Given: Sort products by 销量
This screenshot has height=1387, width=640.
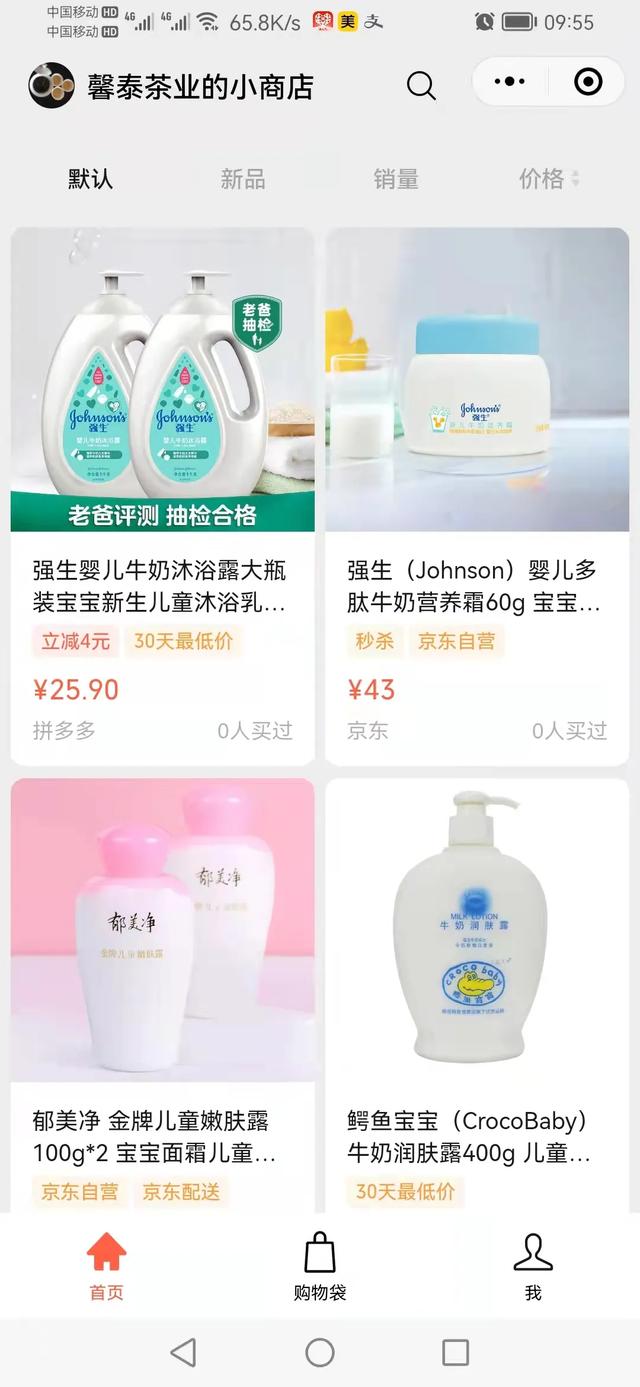Looking at the screenshot, I should click(396, 179).
